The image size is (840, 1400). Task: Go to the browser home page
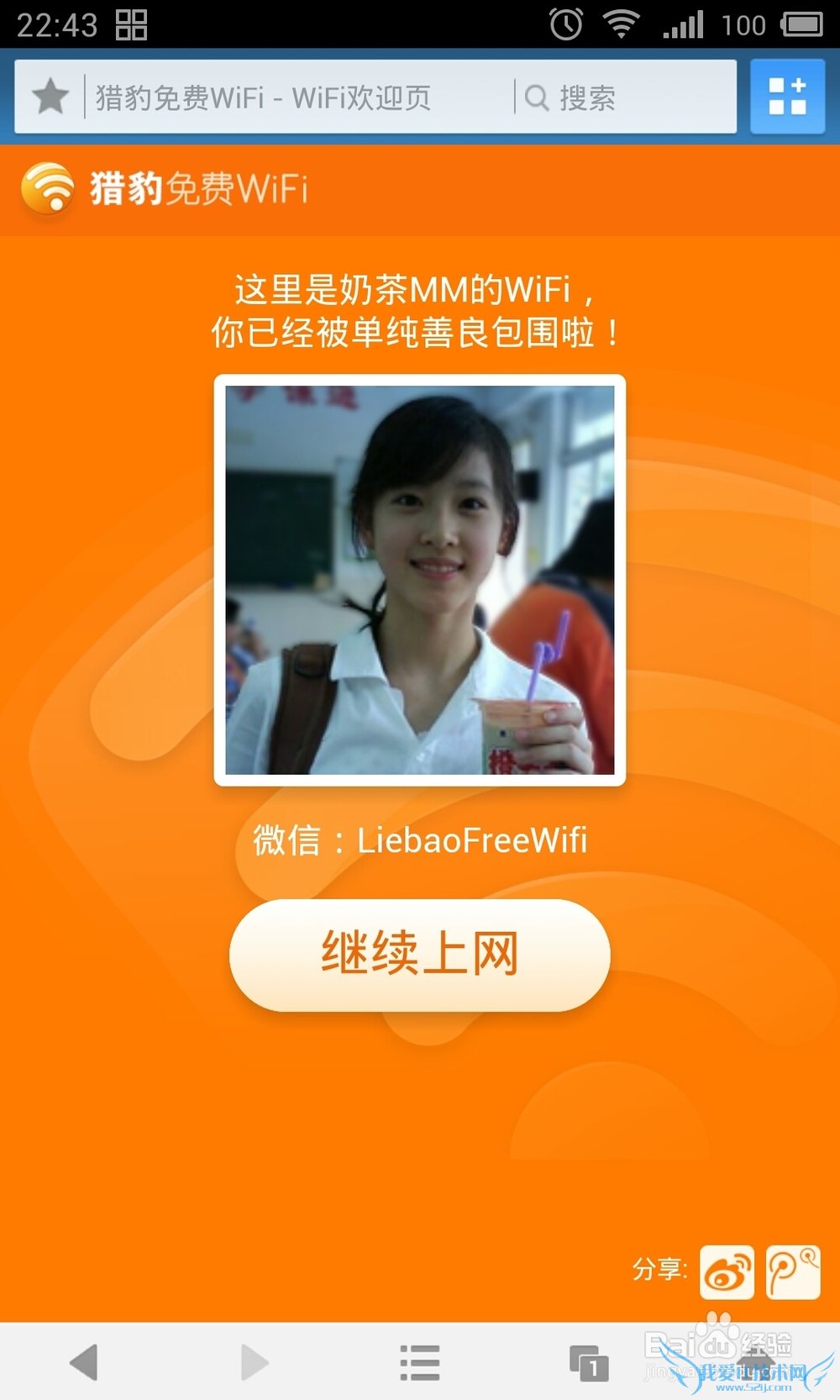coord(755,1361)
